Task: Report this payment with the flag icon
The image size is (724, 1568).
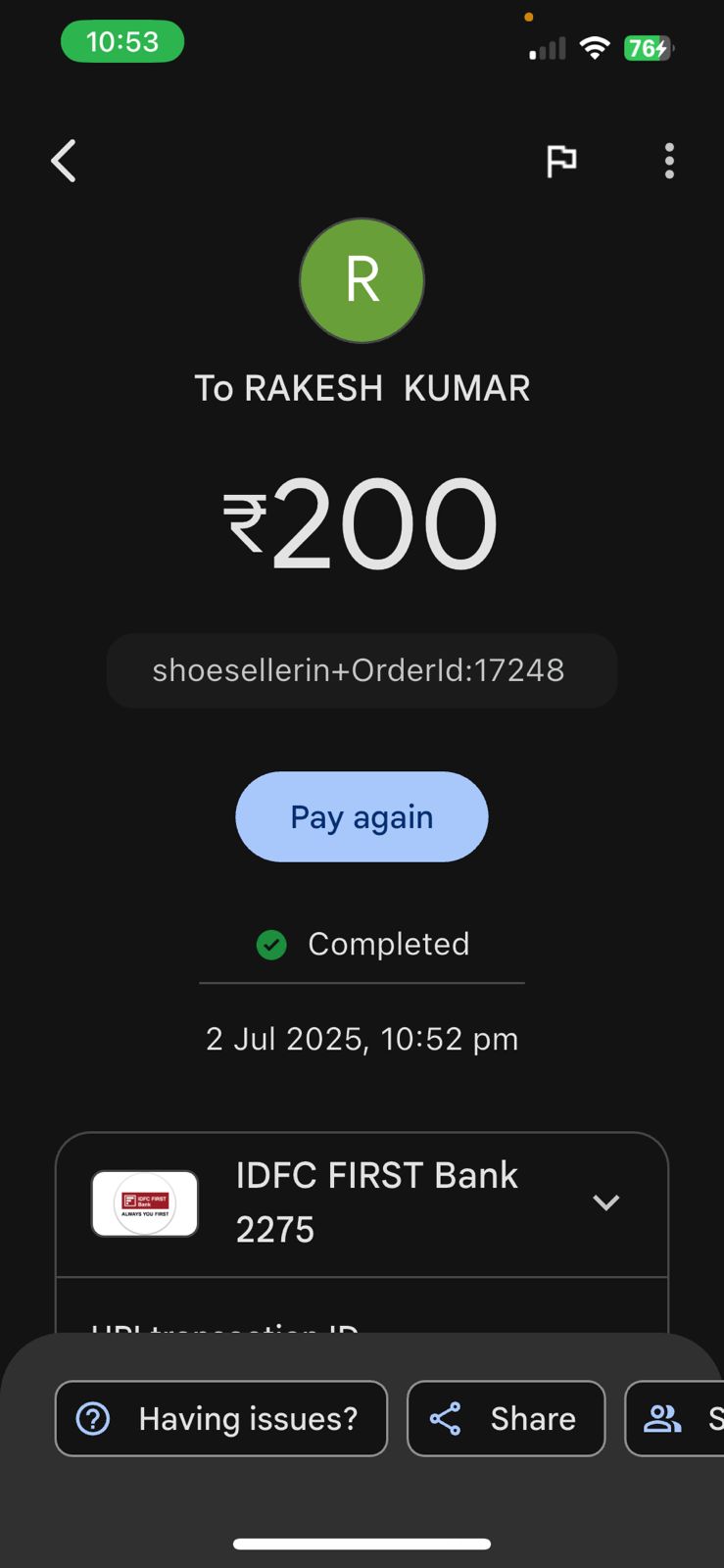Action: point(561,161)
